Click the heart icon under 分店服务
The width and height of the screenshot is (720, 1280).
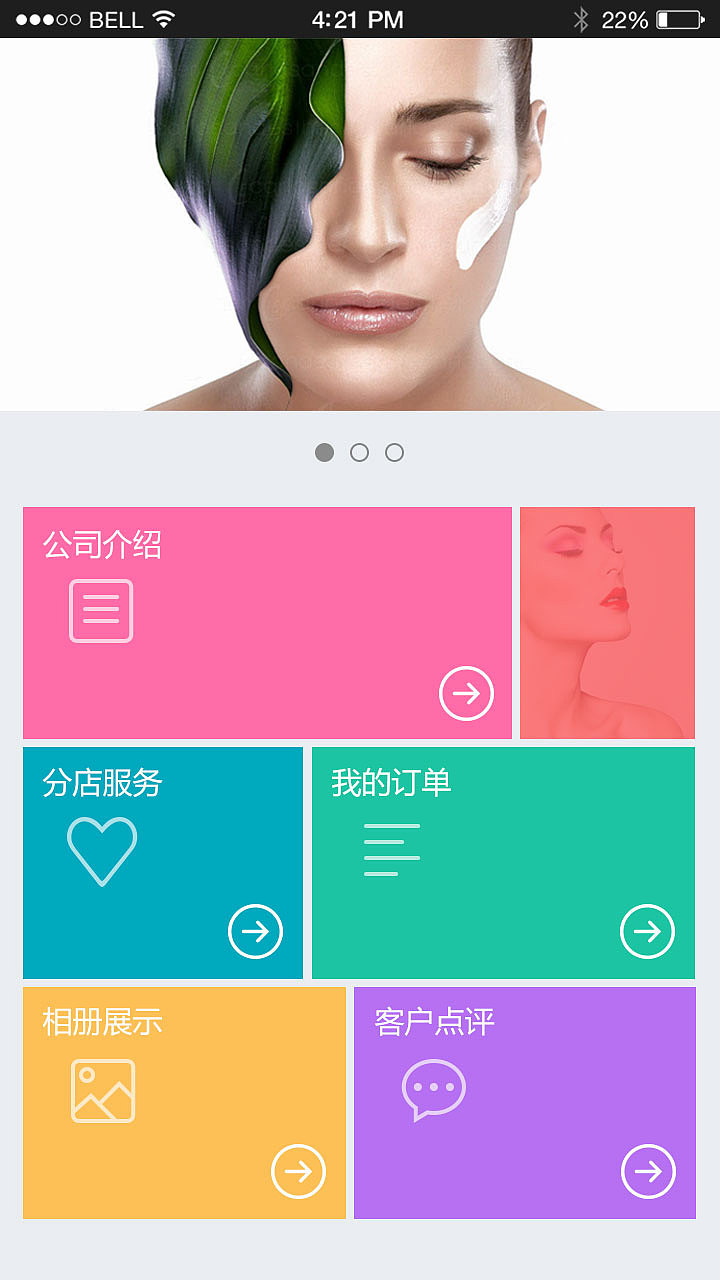[102, 851]
